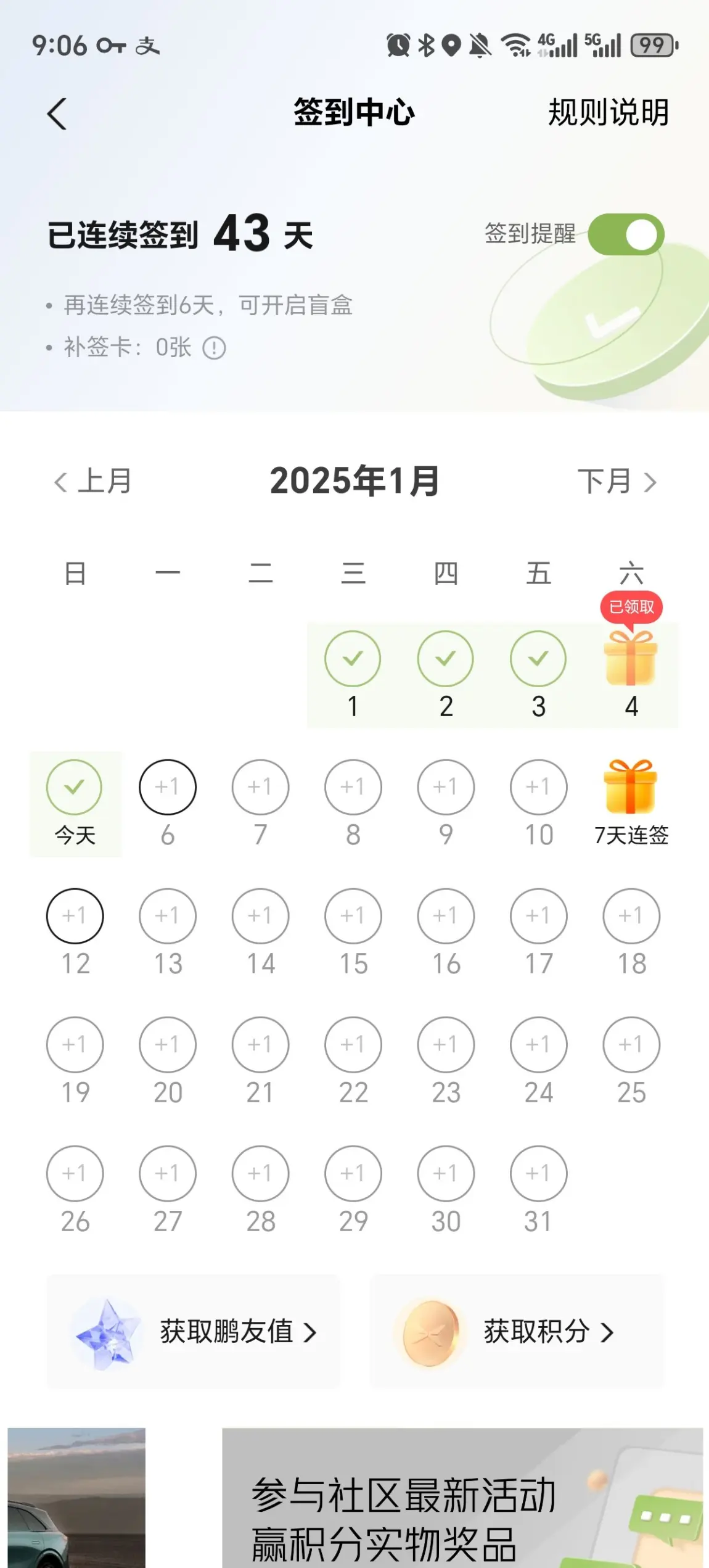Open 获取积分 card
The height and width of the screenshot is (1568, 709).
(517, 1332)
